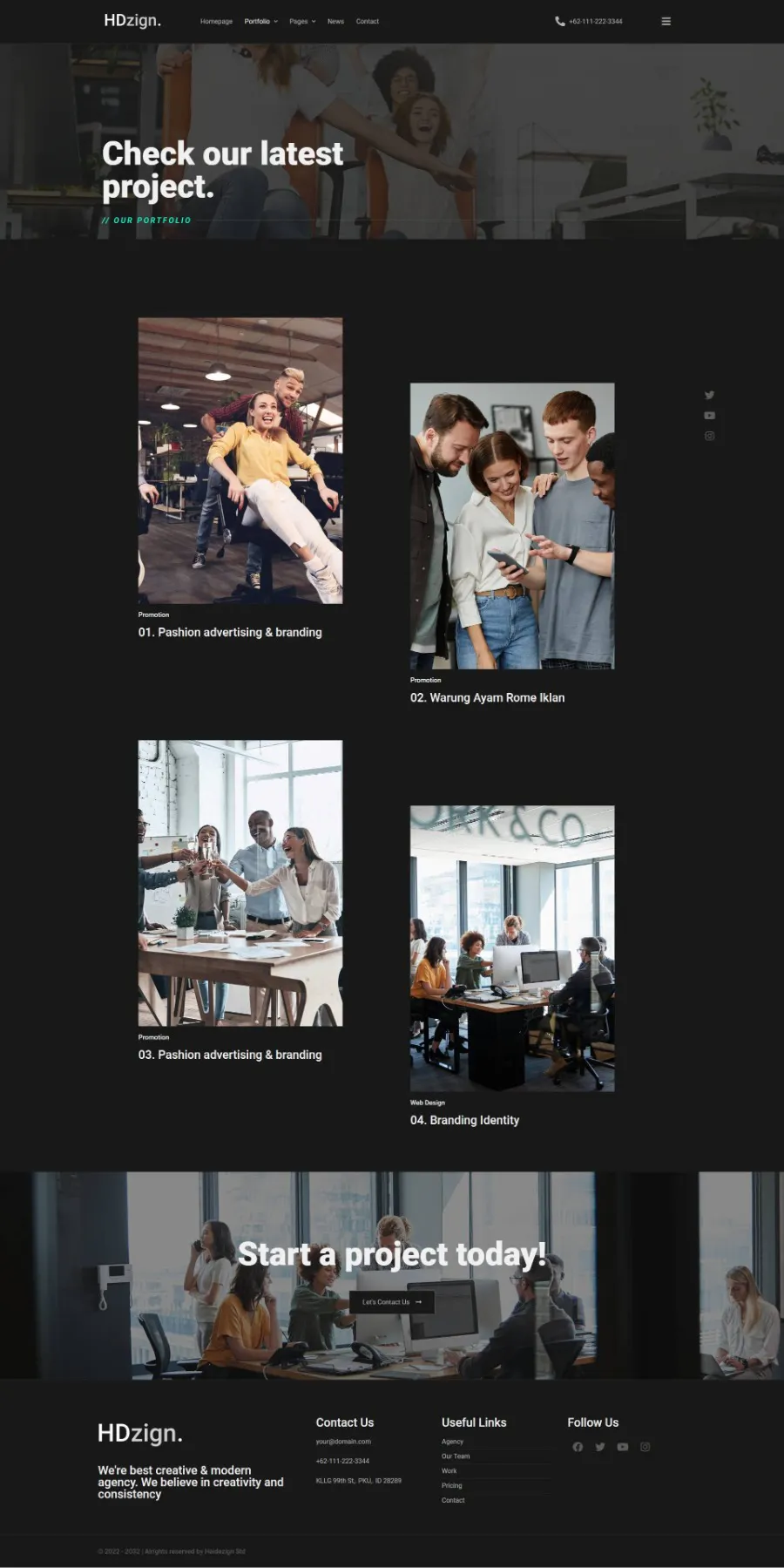
Task: Open the hamburger menu icon
Action: pos(666,21)
